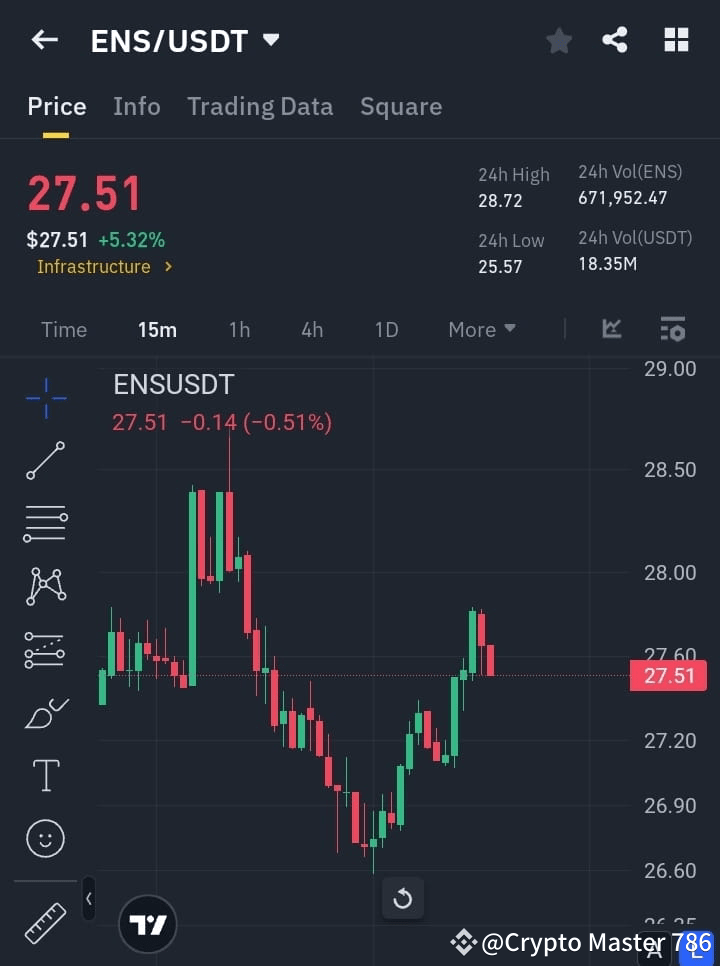Select the crosshair cursor tool
Image resolution: width=720 pixels, height=966 pixels.
coord(45,398)
